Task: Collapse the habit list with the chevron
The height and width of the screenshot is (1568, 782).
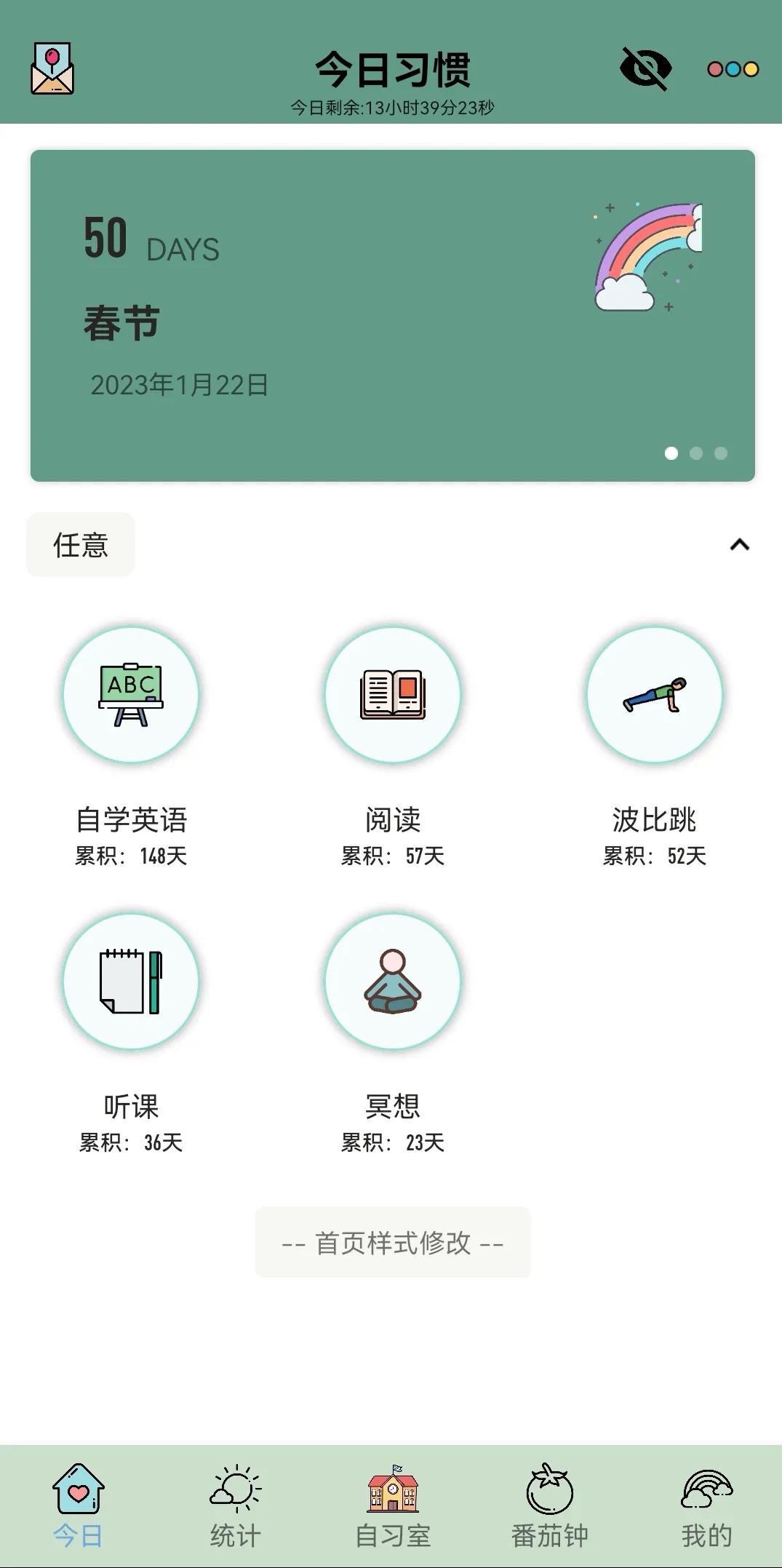Action: (740, 544)
